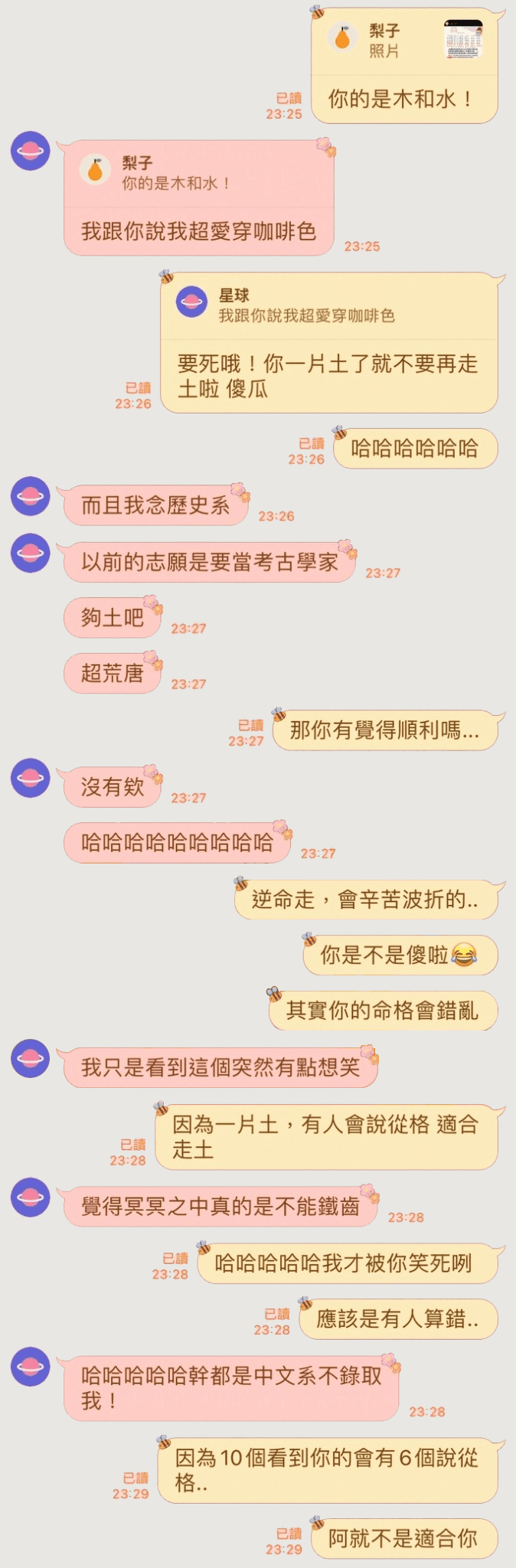Open avatar beside '覺得冥冥之中真的是不能鐵齒'
This screenshot has width=516, height=1568.
[x=31, y=1197]
